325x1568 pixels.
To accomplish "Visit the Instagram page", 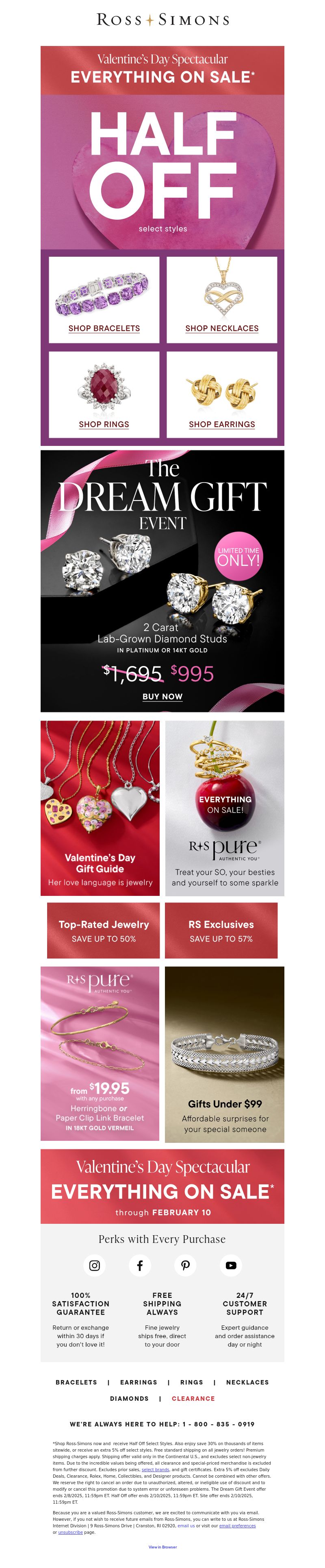I will tap(95, 1265).
